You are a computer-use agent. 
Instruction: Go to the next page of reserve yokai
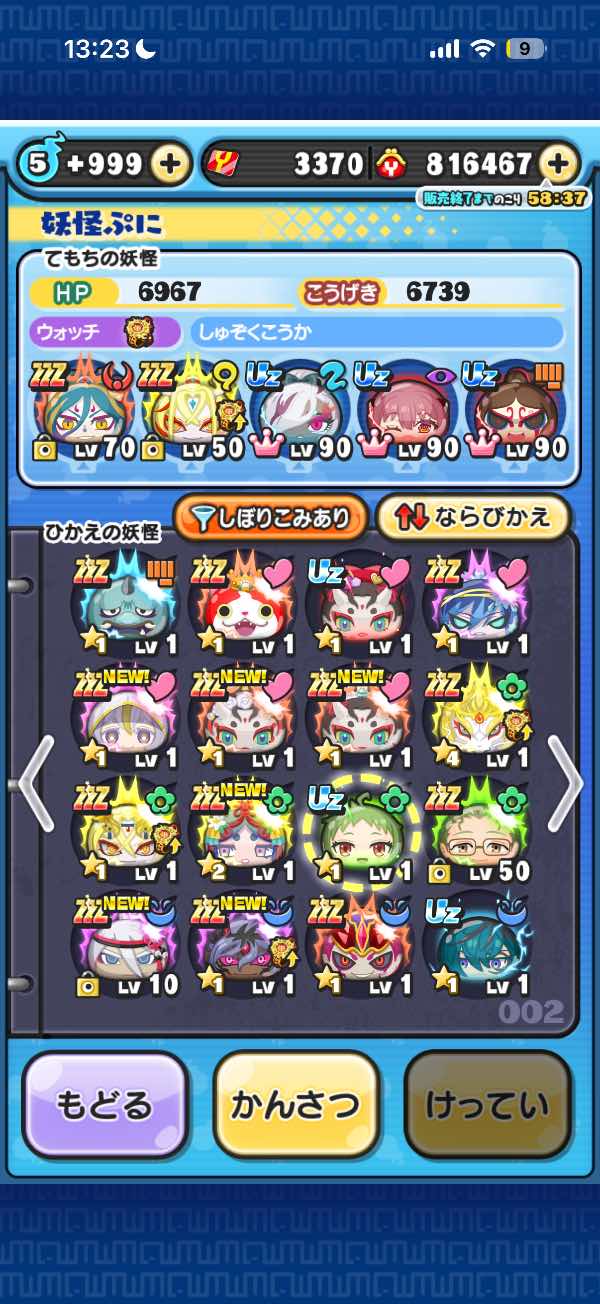565,782
